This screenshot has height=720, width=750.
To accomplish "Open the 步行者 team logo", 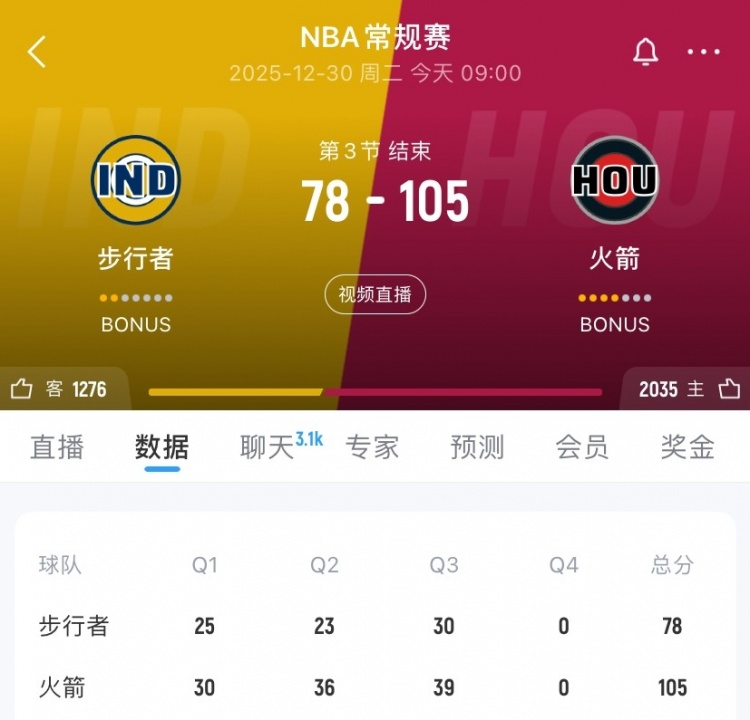I will pyautogui.click(x=136, y=180).
